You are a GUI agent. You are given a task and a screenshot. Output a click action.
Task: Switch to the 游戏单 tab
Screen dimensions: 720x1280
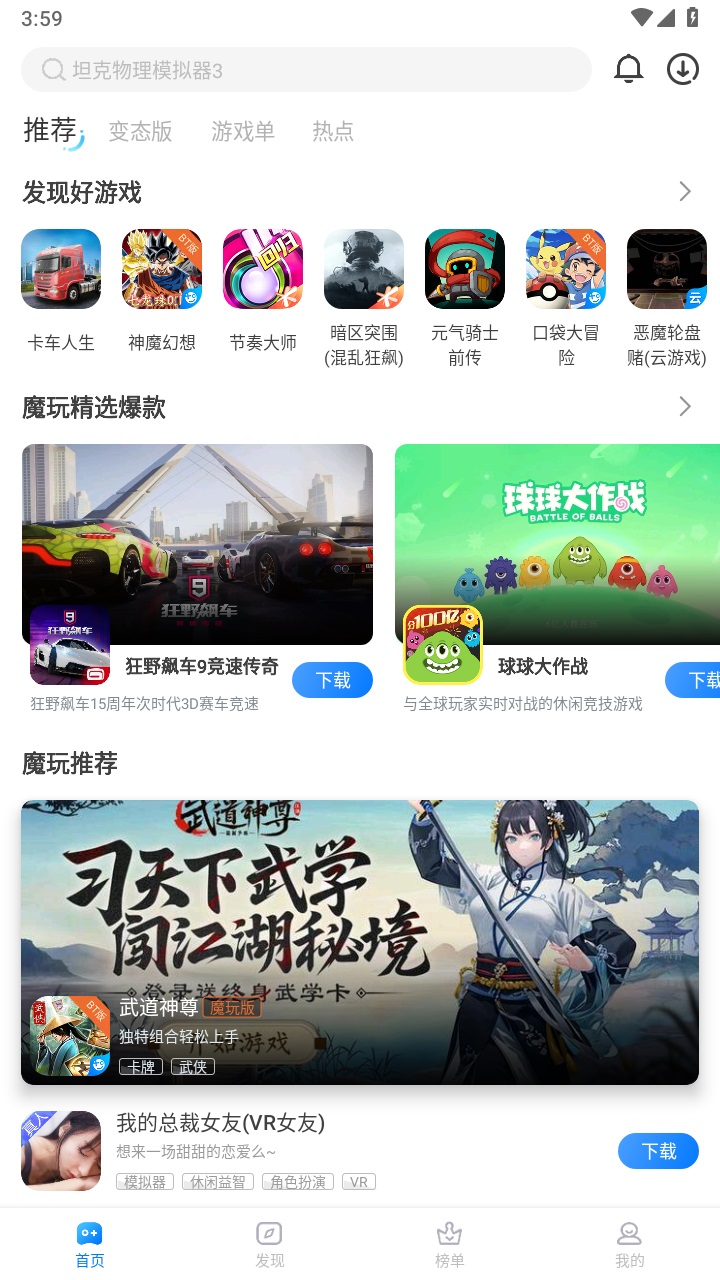pos(243,131)
